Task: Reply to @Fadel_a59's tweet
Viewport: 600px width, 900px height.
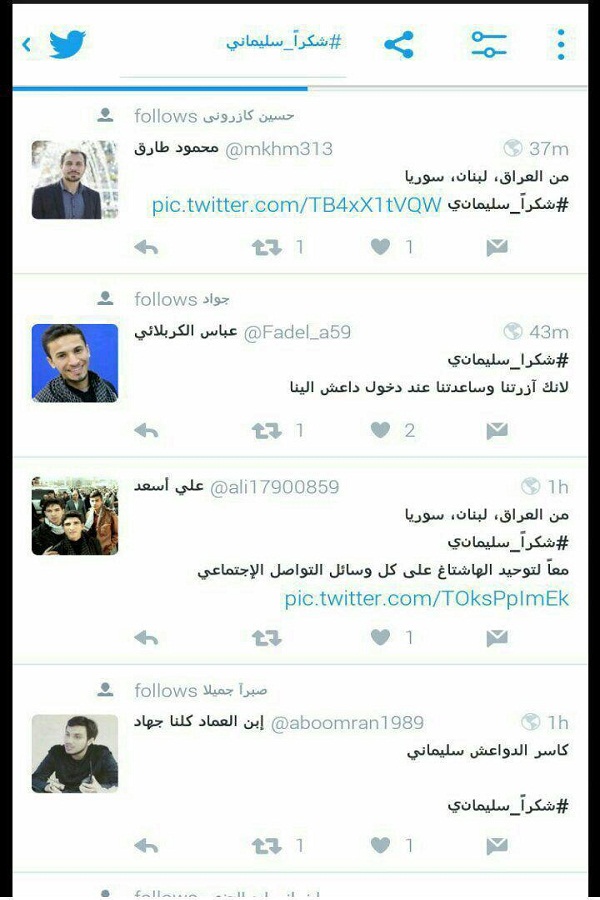Action: (x=147, y=430)
